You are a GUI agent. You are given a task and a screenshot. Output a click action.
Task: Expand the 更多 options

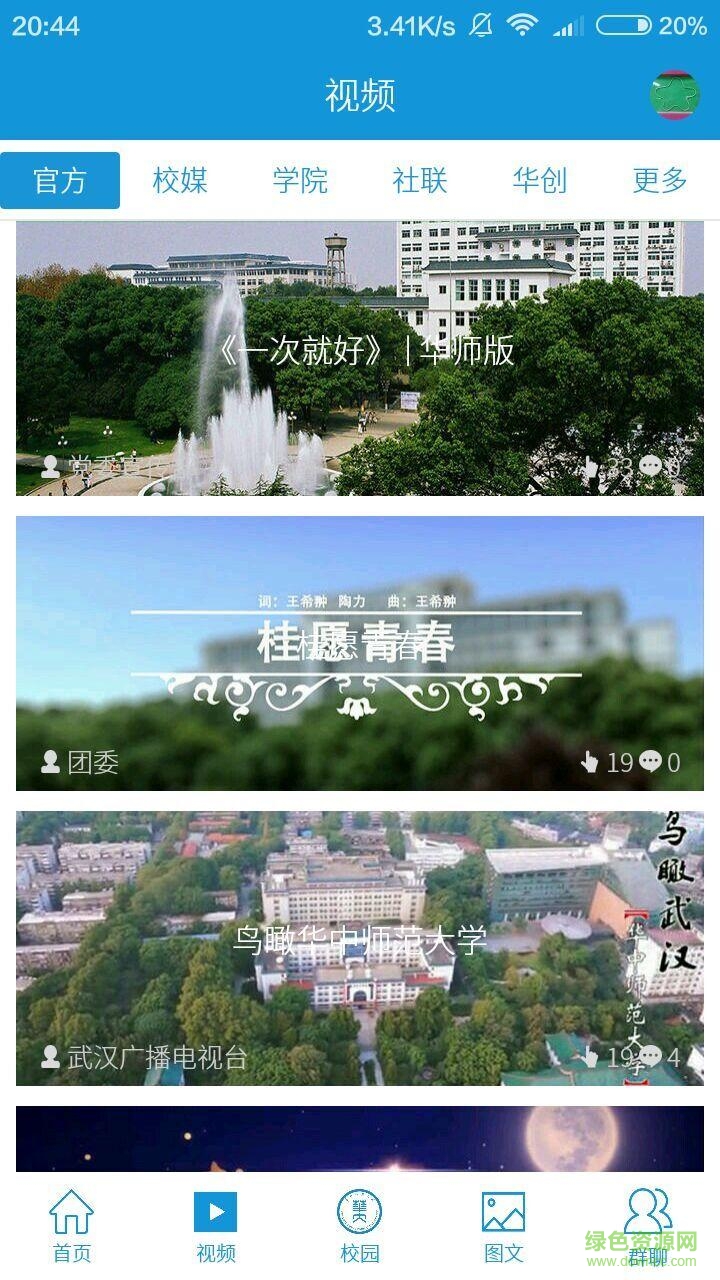(658, 181)
